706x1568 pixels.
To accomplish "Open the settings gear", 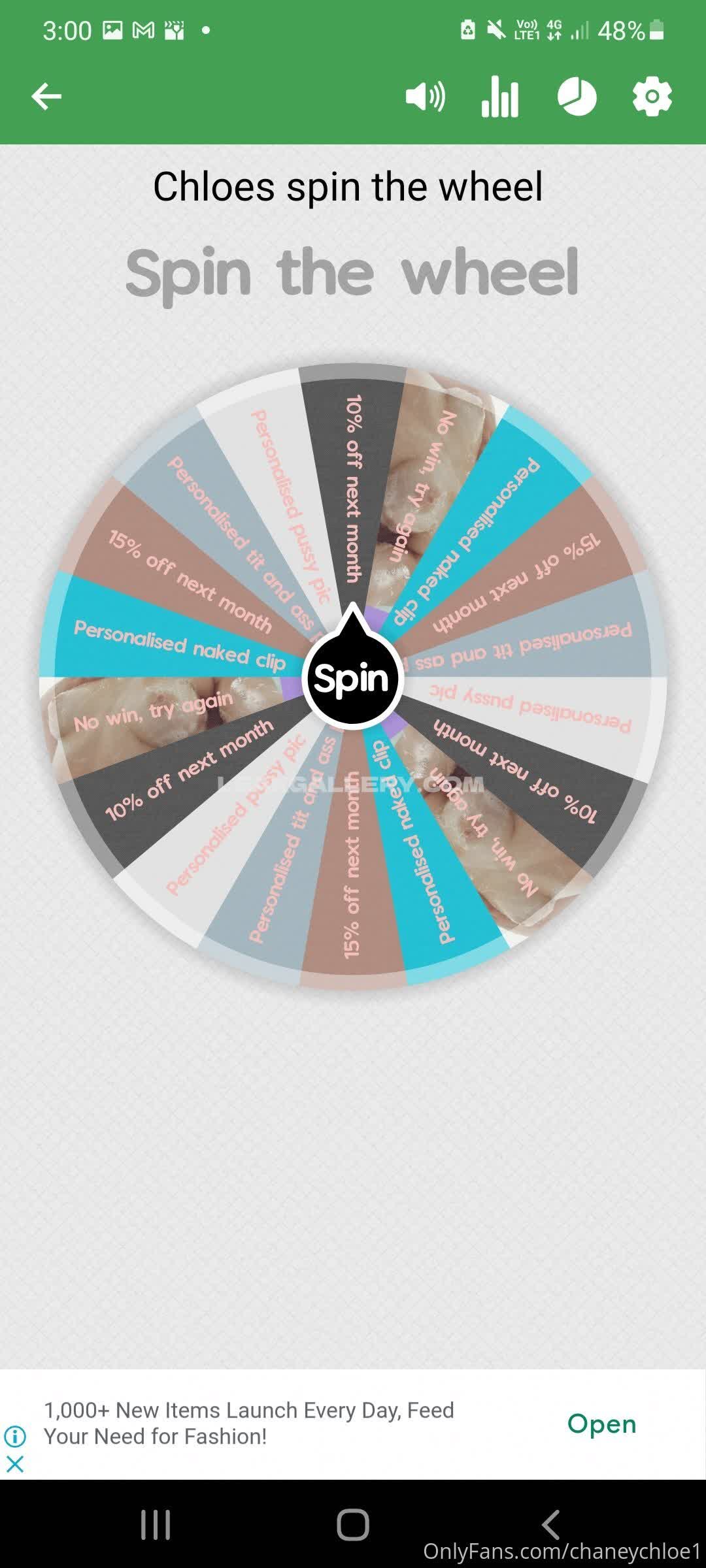I will 652,97.
